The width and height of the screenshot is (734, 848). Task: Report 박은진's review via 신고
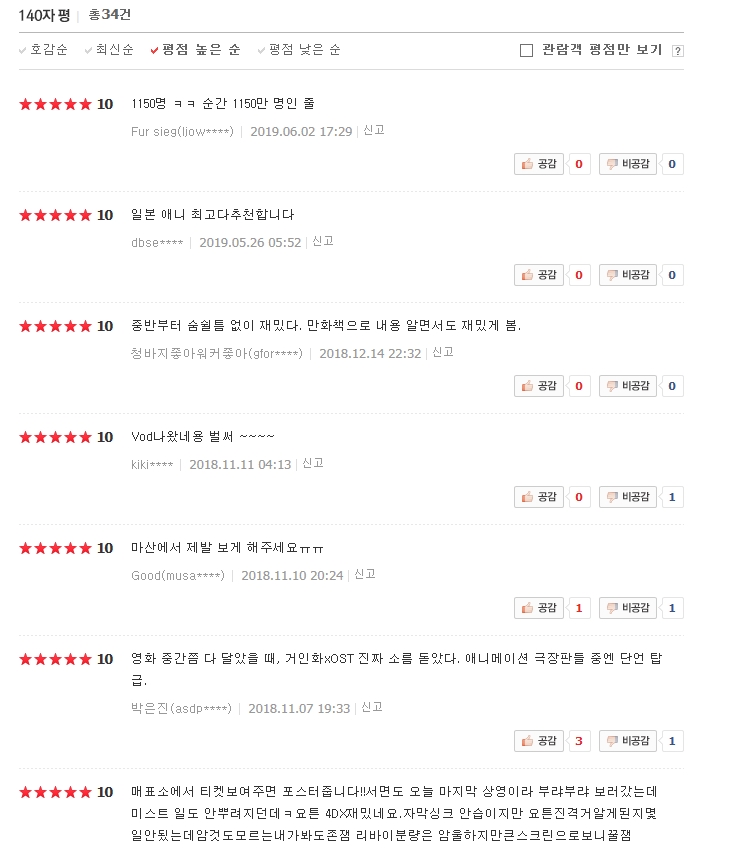point(372,707)
